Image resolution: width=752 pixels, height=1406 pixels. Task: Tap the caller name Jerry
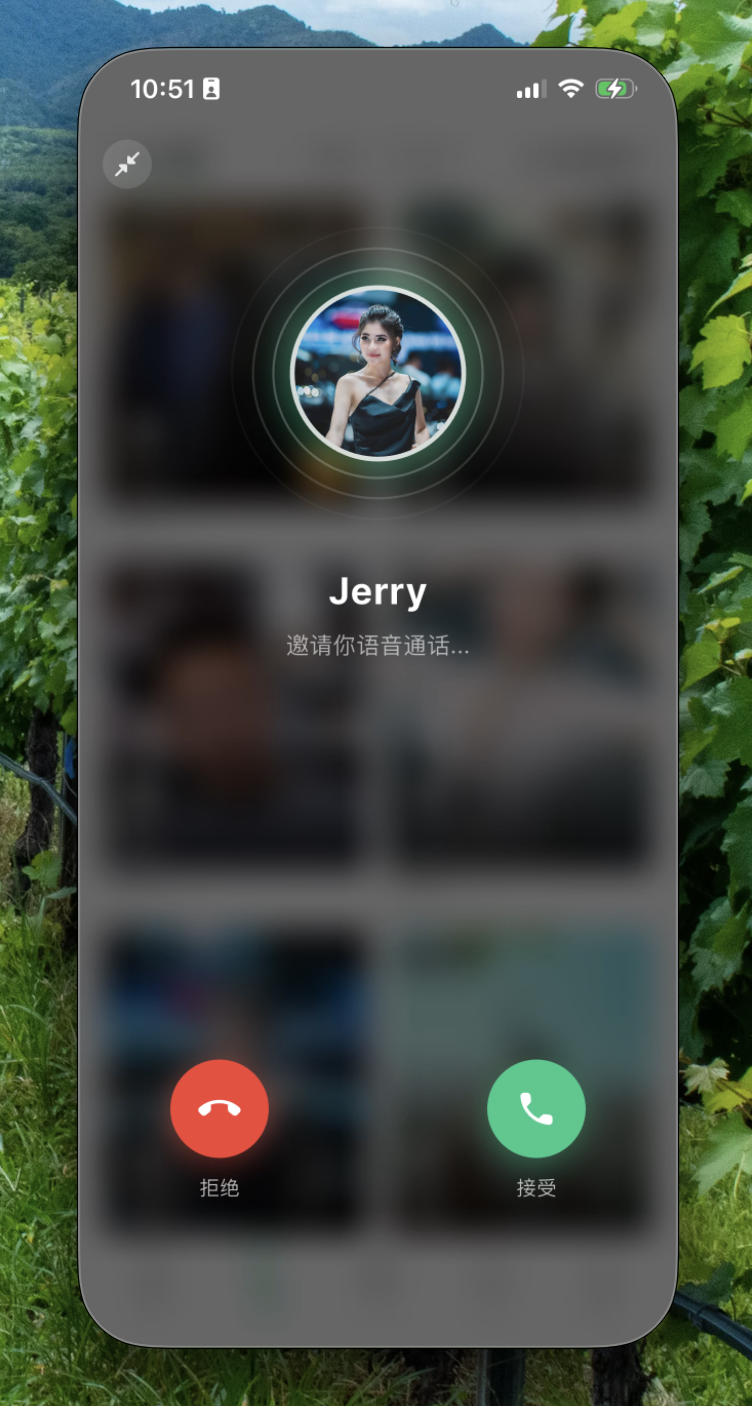[x=377, y=591]
